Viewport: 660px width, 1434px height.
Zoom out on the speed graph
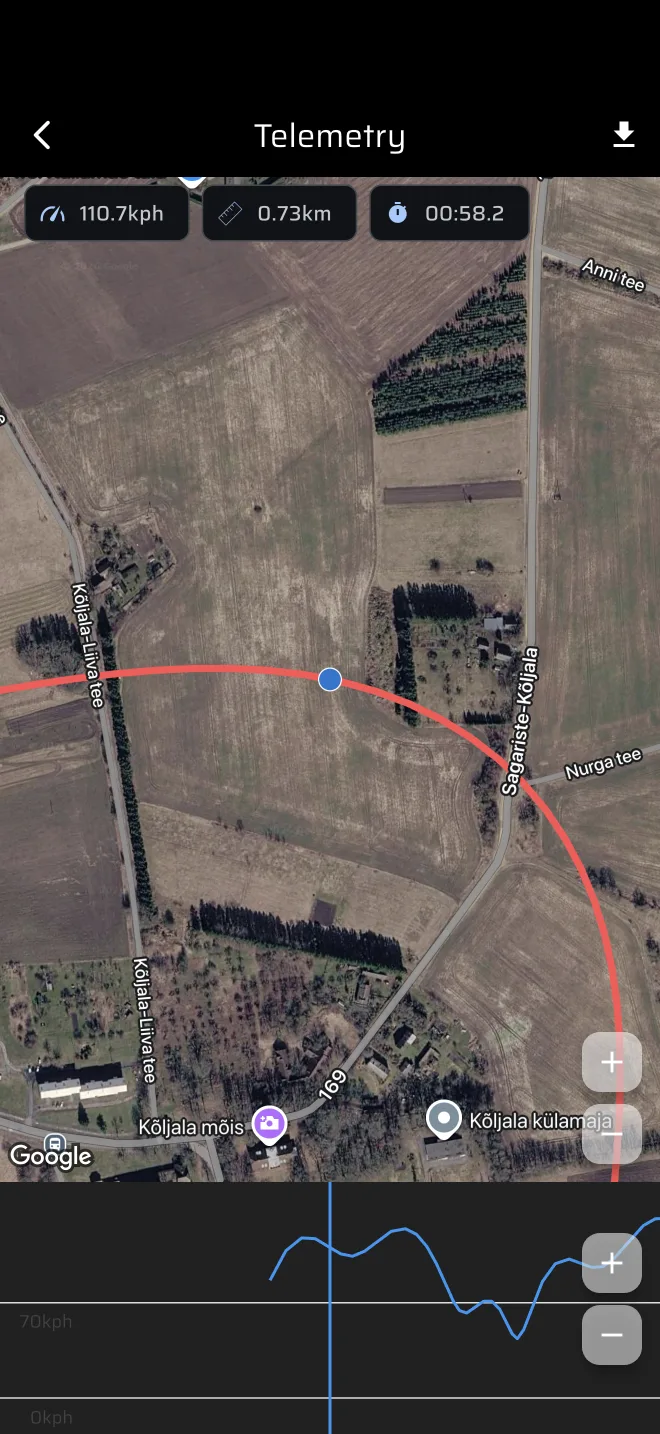(612, 1335)
